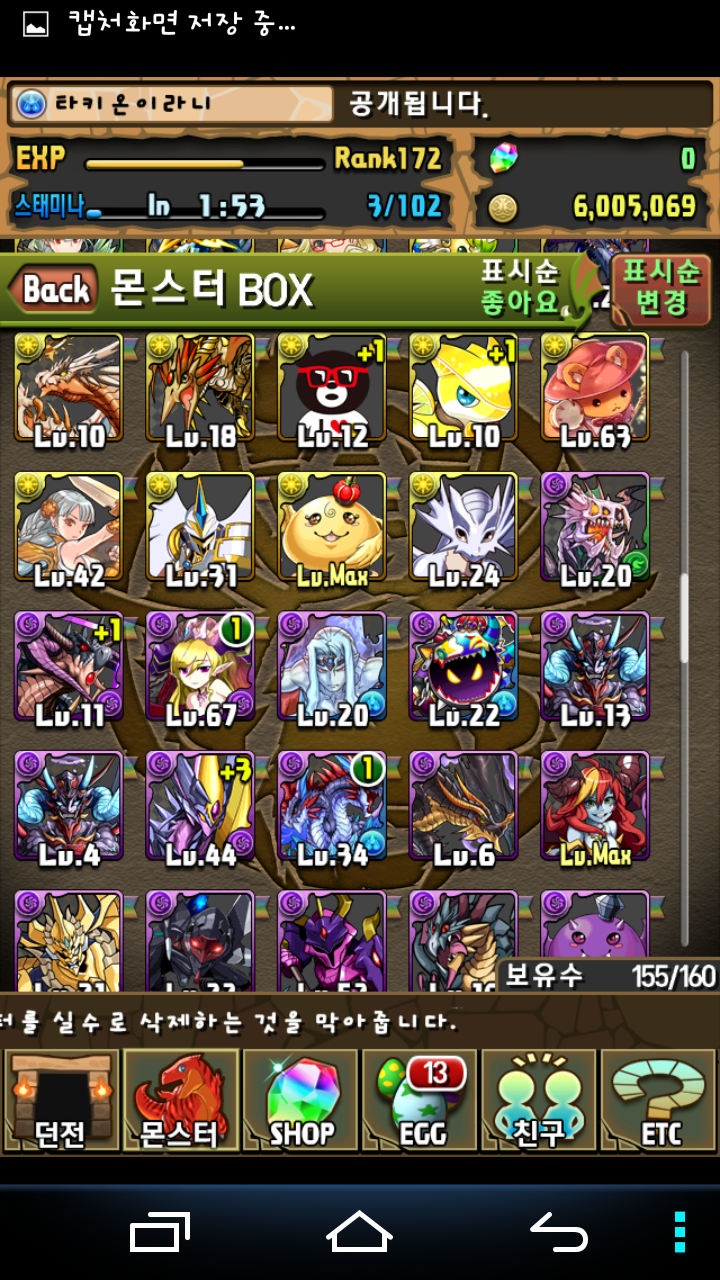Select the Lv.63 mushroom bear monster

596,388
